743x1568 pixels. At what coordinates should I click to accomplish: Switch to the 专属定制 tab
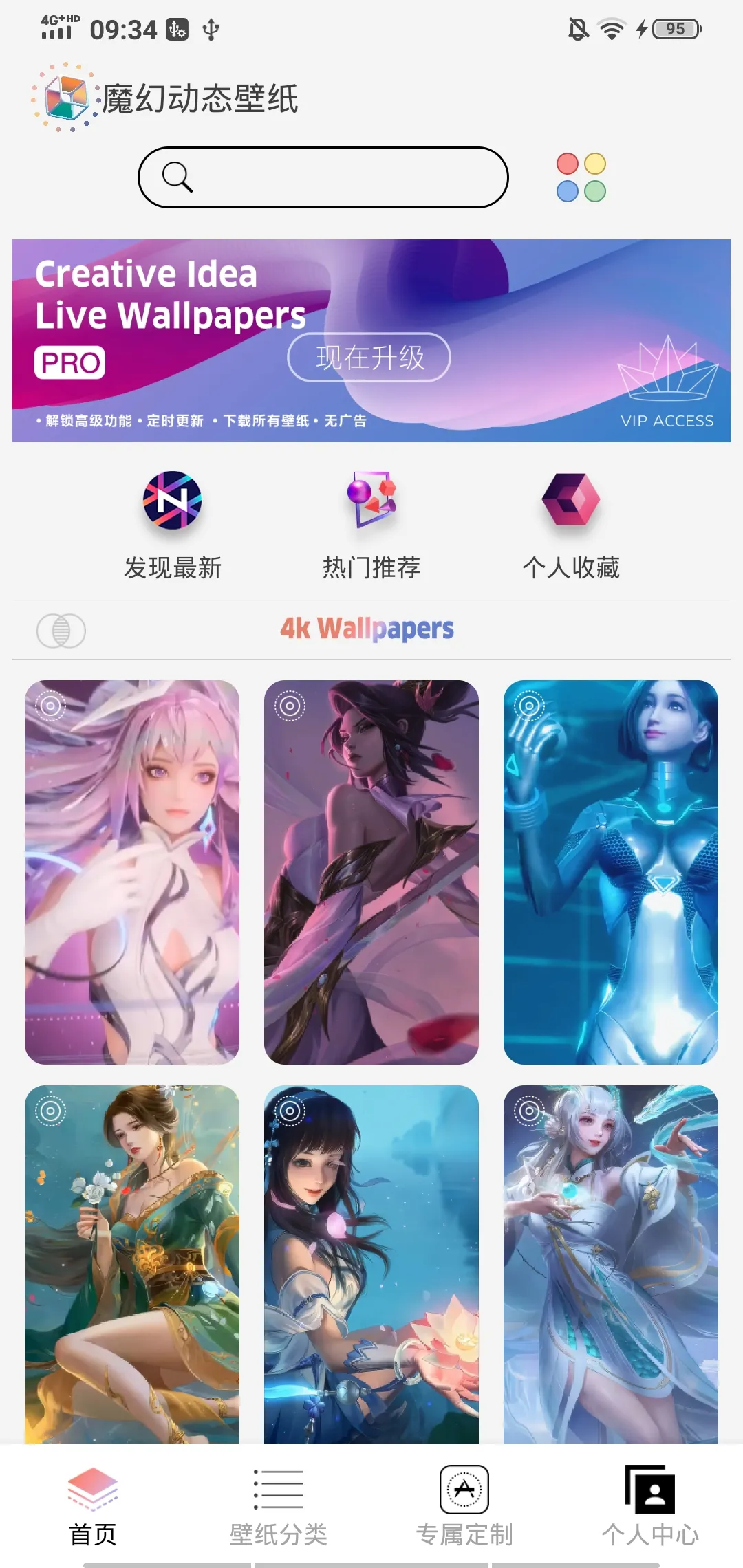[x=464, y=1505]
